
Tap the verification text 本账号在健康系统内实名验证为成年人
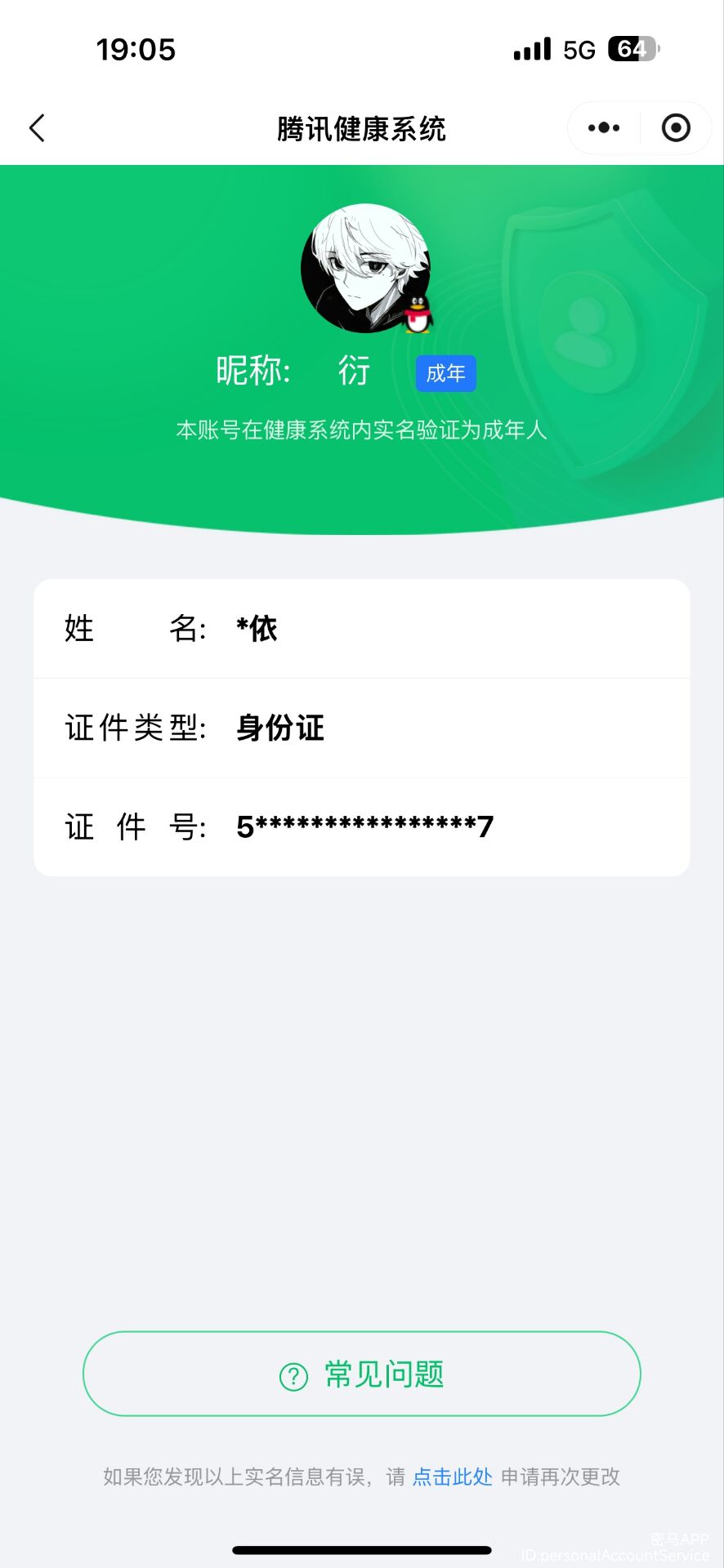pyautogui.click(x=362, y=429)
